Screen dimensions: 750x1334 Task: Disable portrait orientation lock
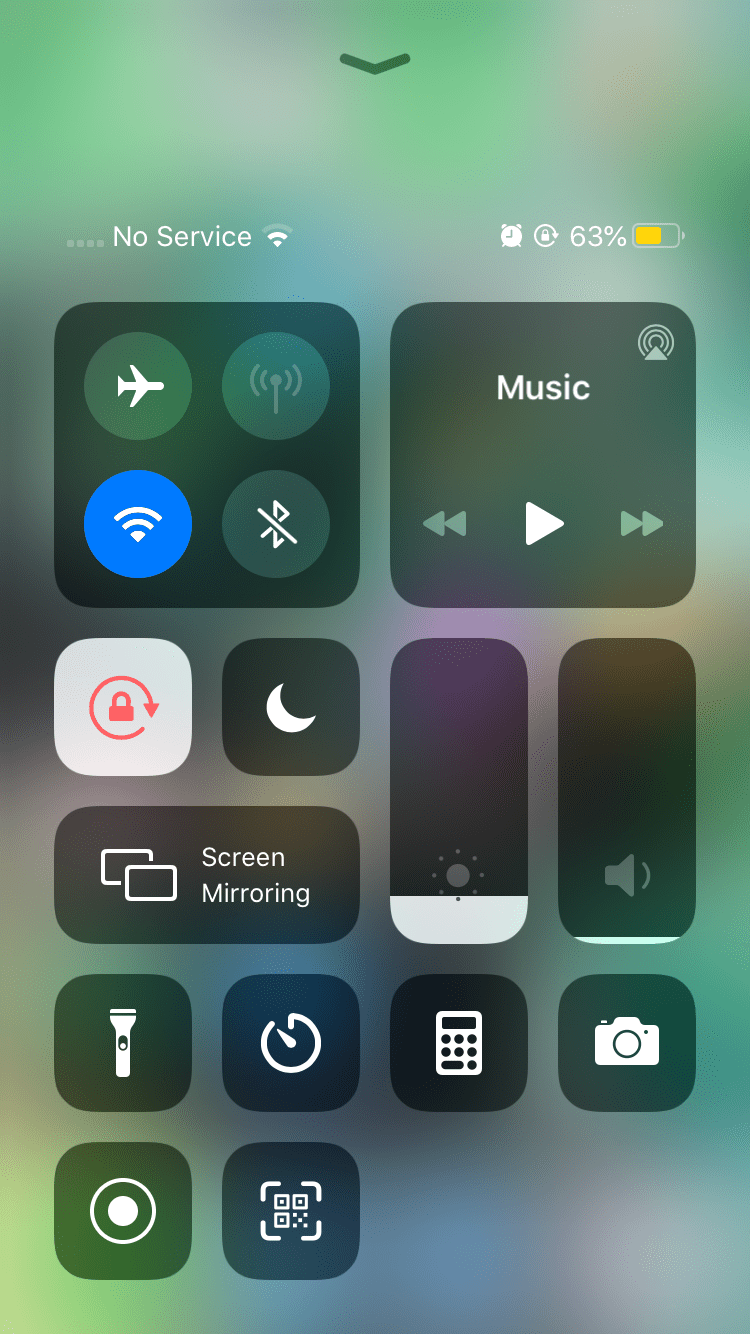pyautogui.click(x=123, y=707)
